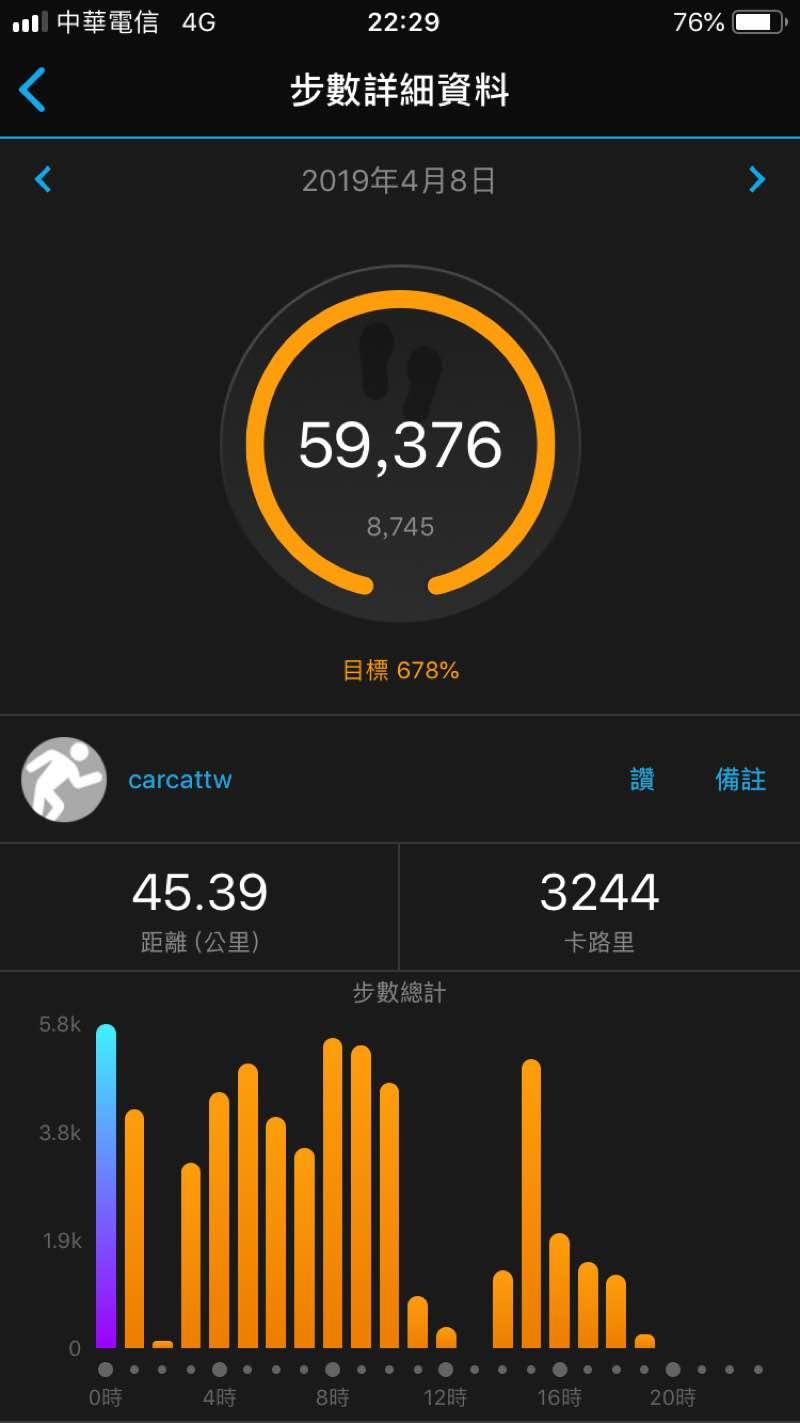Open carcattw's profile

(180, 780)
